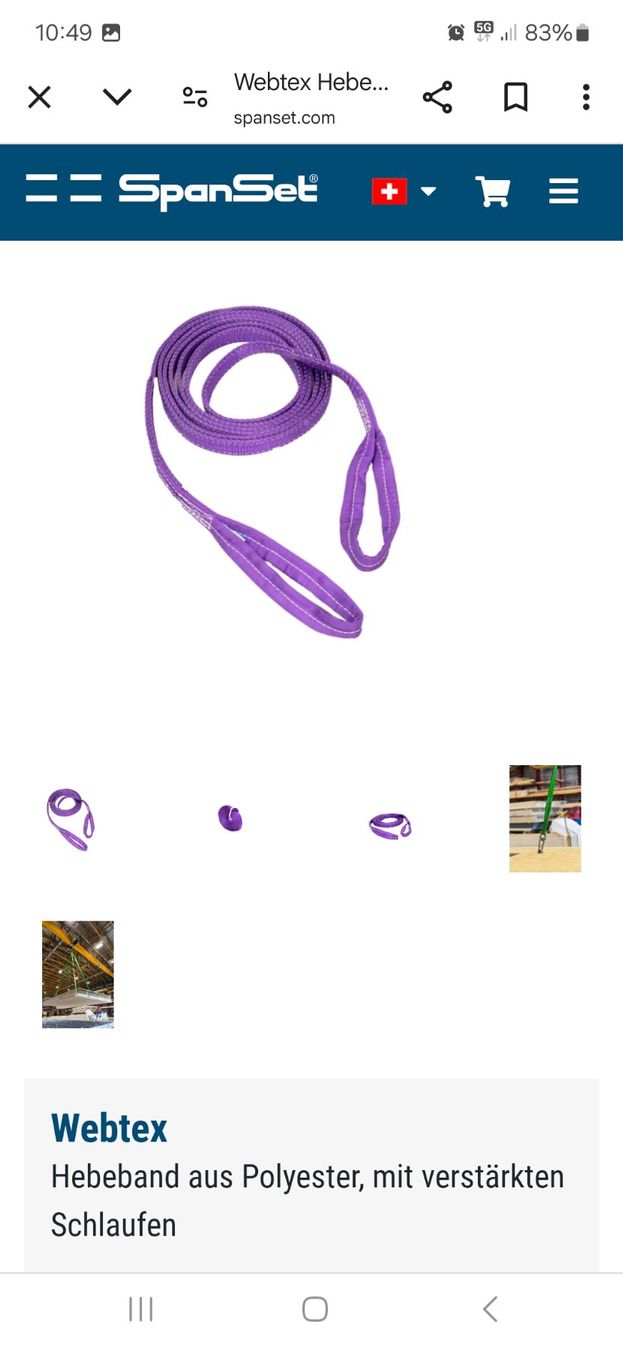623x1350 pixels.
Task: Tap the large purple sling product image
Action: tap(272, 472)
